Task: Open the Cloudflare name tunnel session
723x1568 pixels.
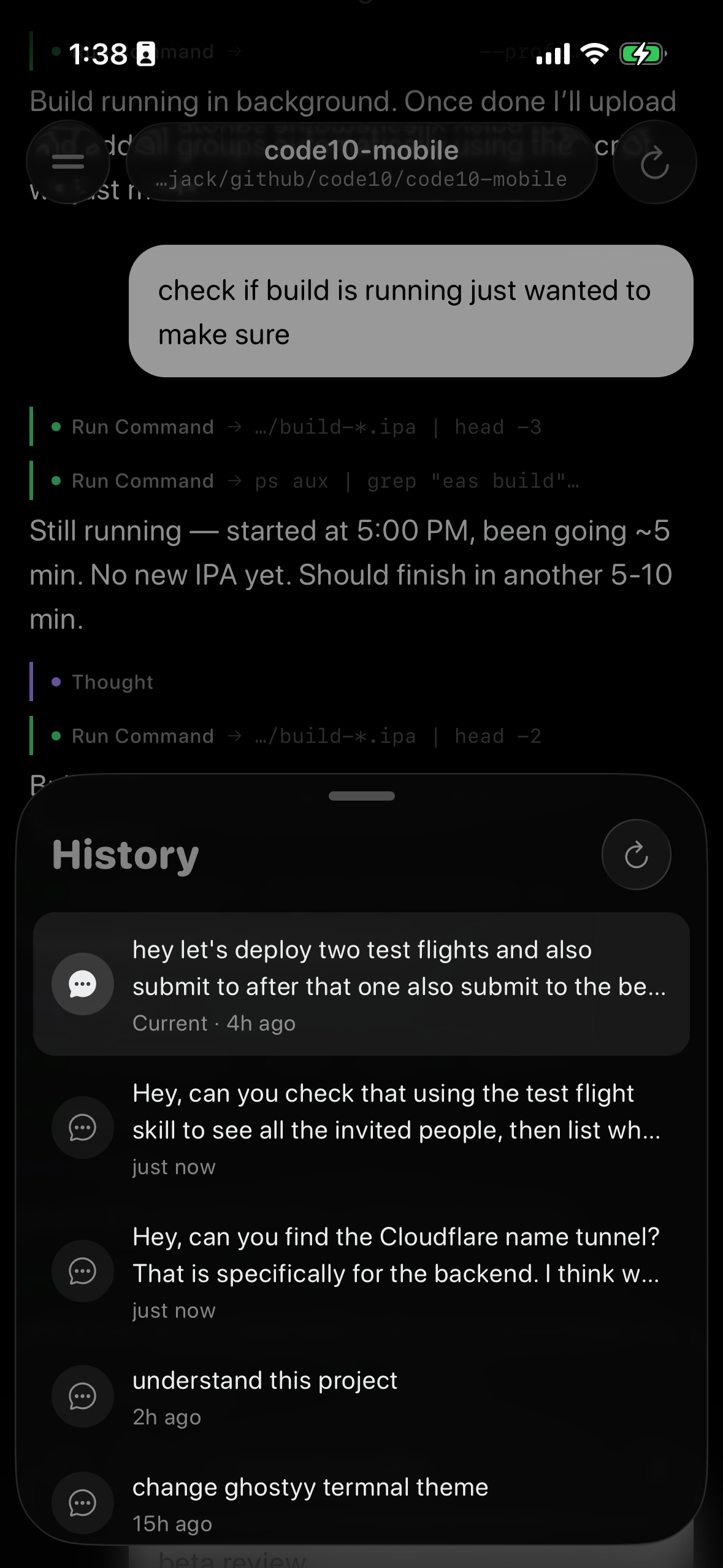Action: coord(361,1271)
